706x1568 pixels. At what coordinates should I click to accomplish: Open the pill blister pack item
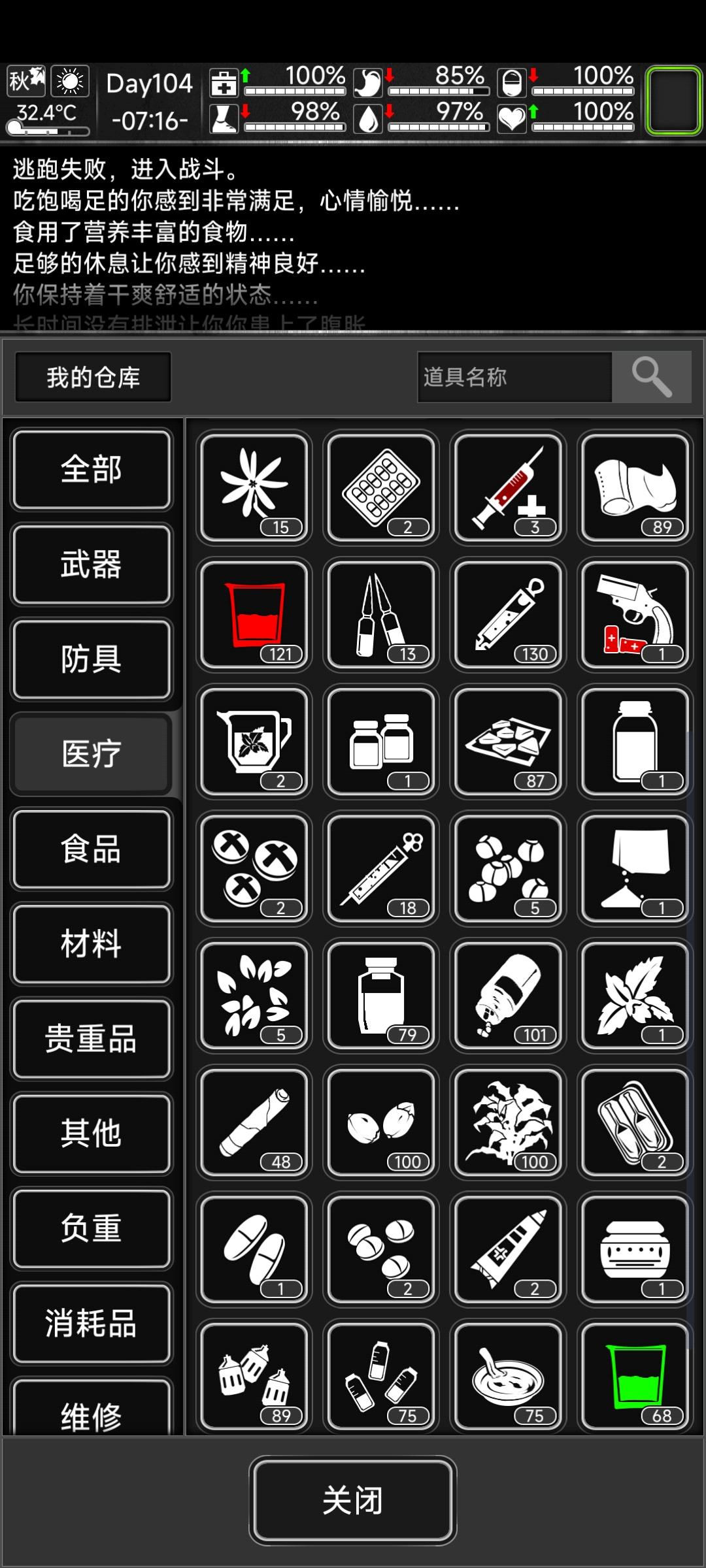[380, 489]
